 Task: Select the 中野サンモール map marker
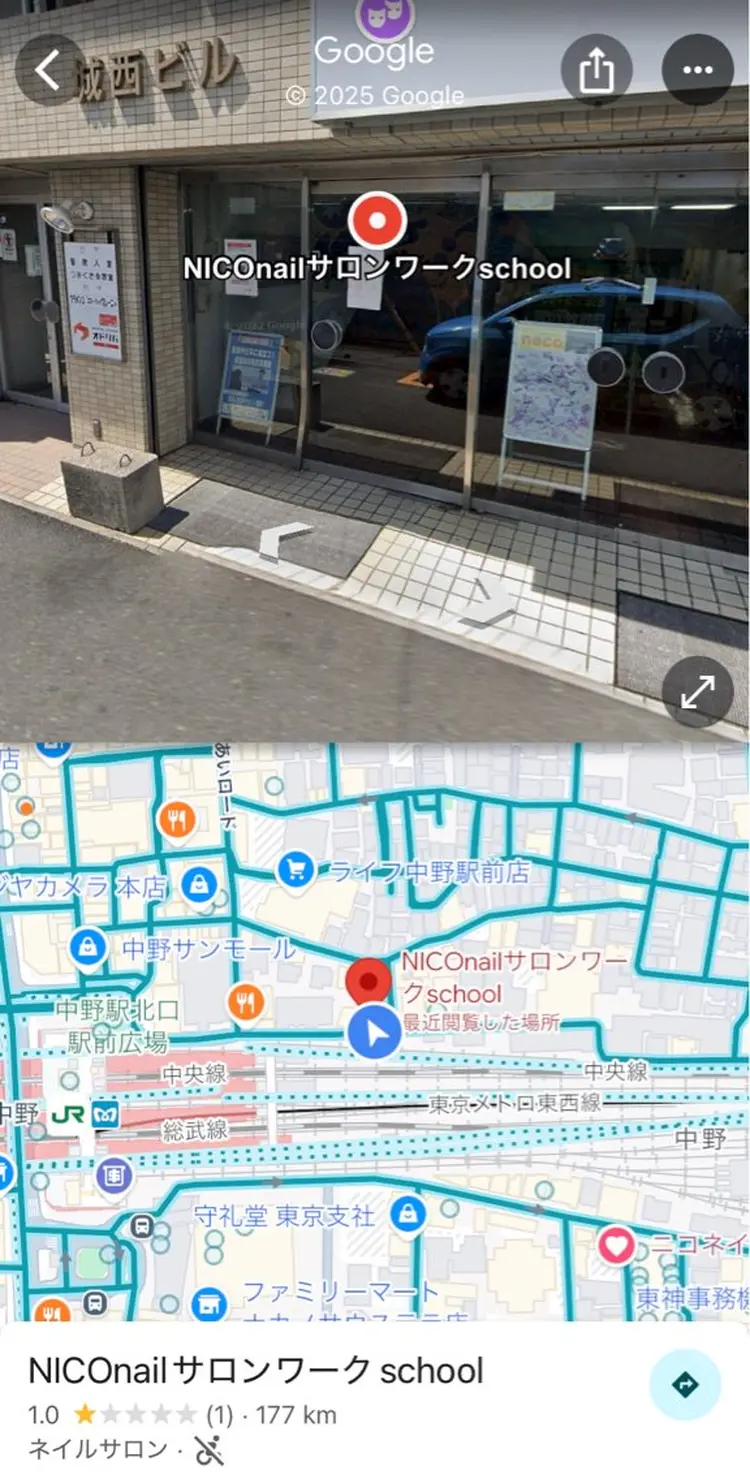click(88, 946)
